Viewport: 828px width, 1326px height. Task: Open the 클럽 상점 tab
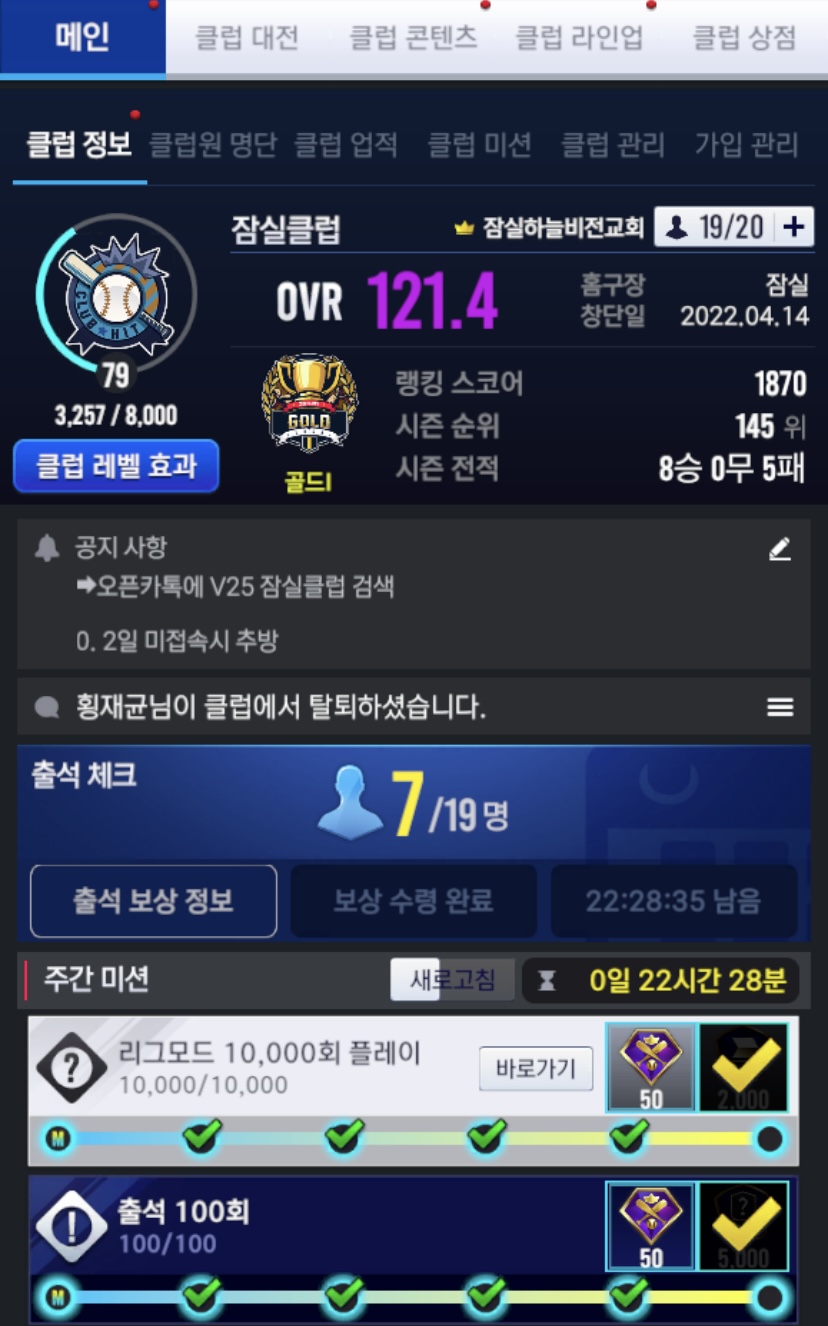coord(744,38)
